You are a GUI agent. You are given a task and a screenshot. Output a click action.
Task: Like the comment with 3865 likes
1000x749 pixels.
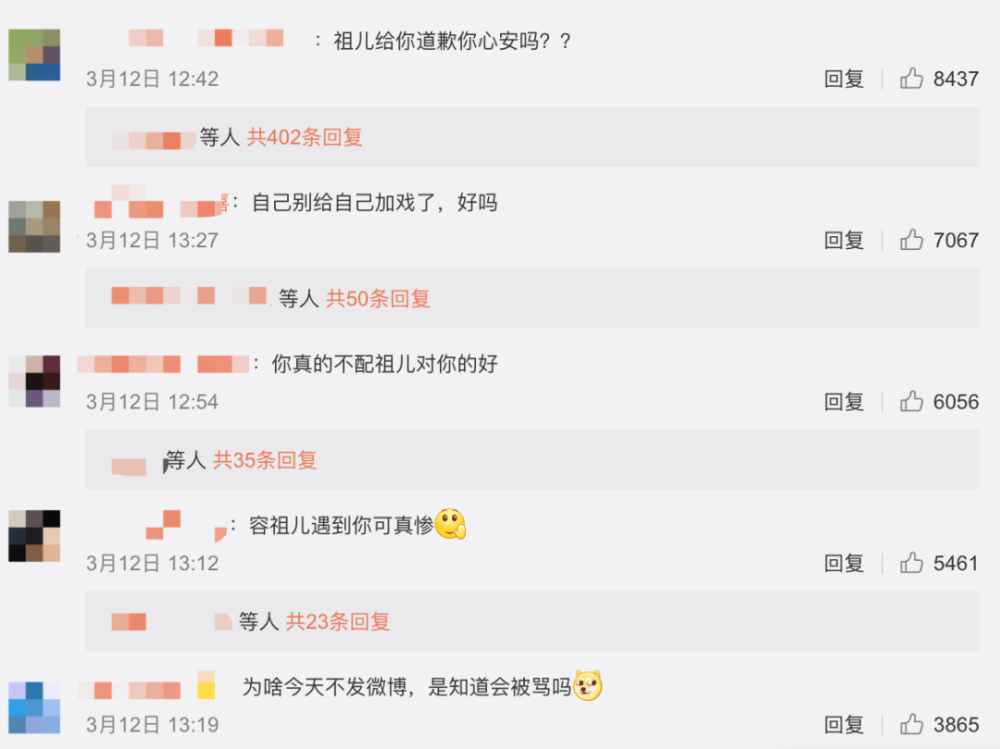click(911, 724)
